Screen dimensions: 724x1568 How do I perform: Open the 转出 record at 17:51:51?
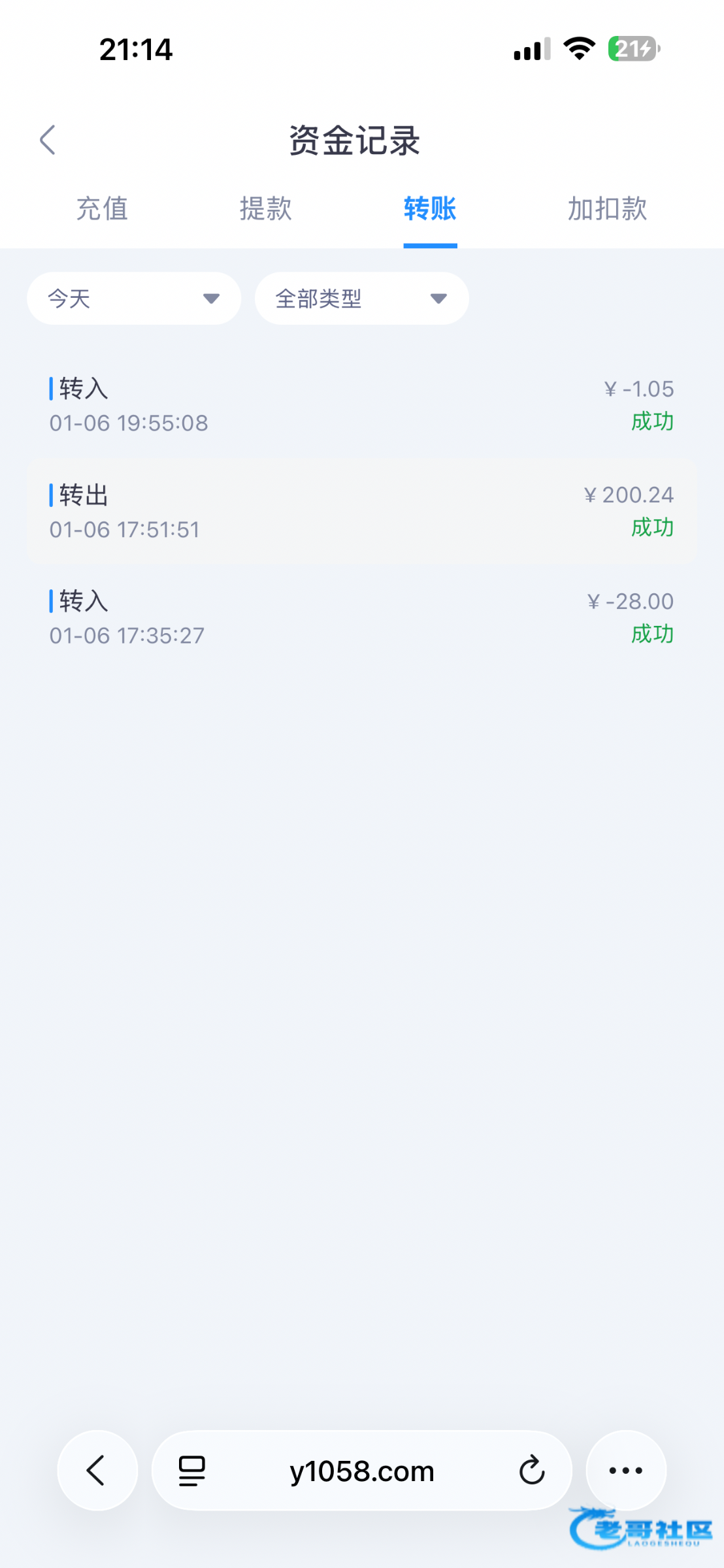[x=361, y=512]
